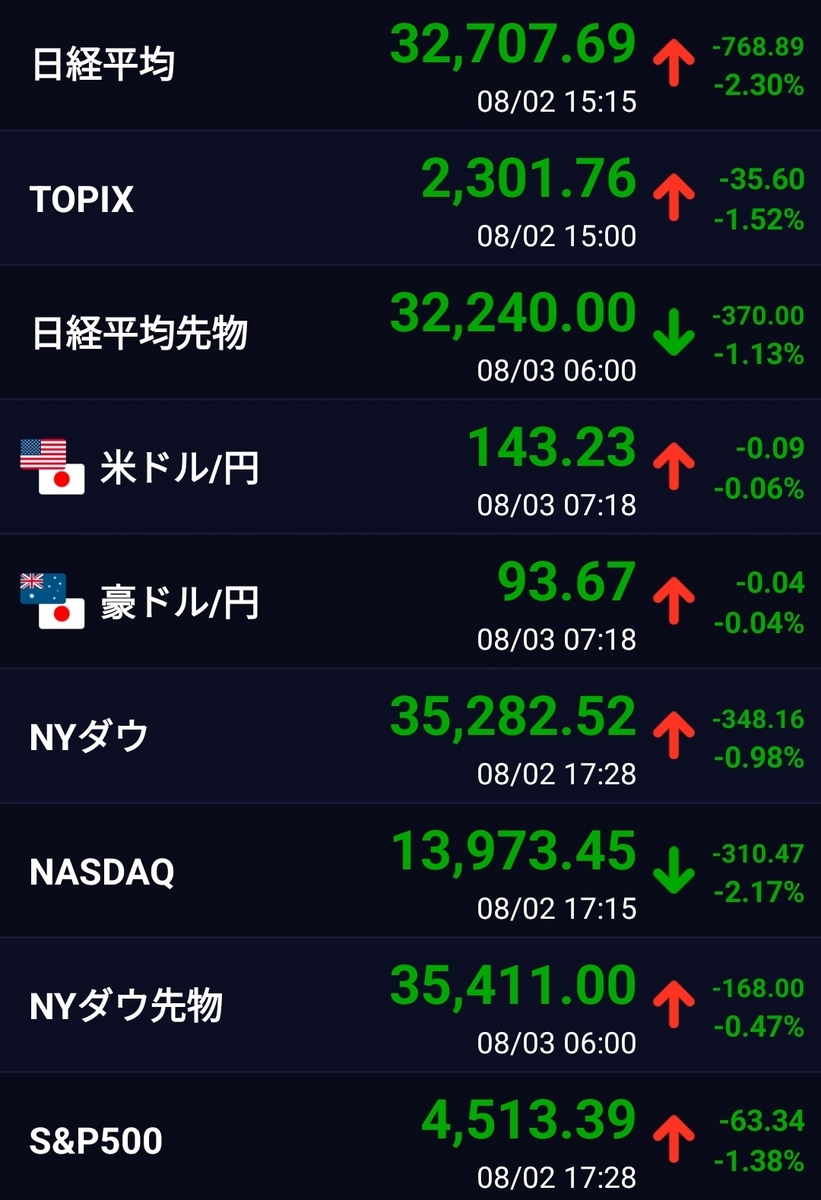Choose the NYダウ先物 futures row
This screenshot has width=821, height=1200.
click(126, 1005)
